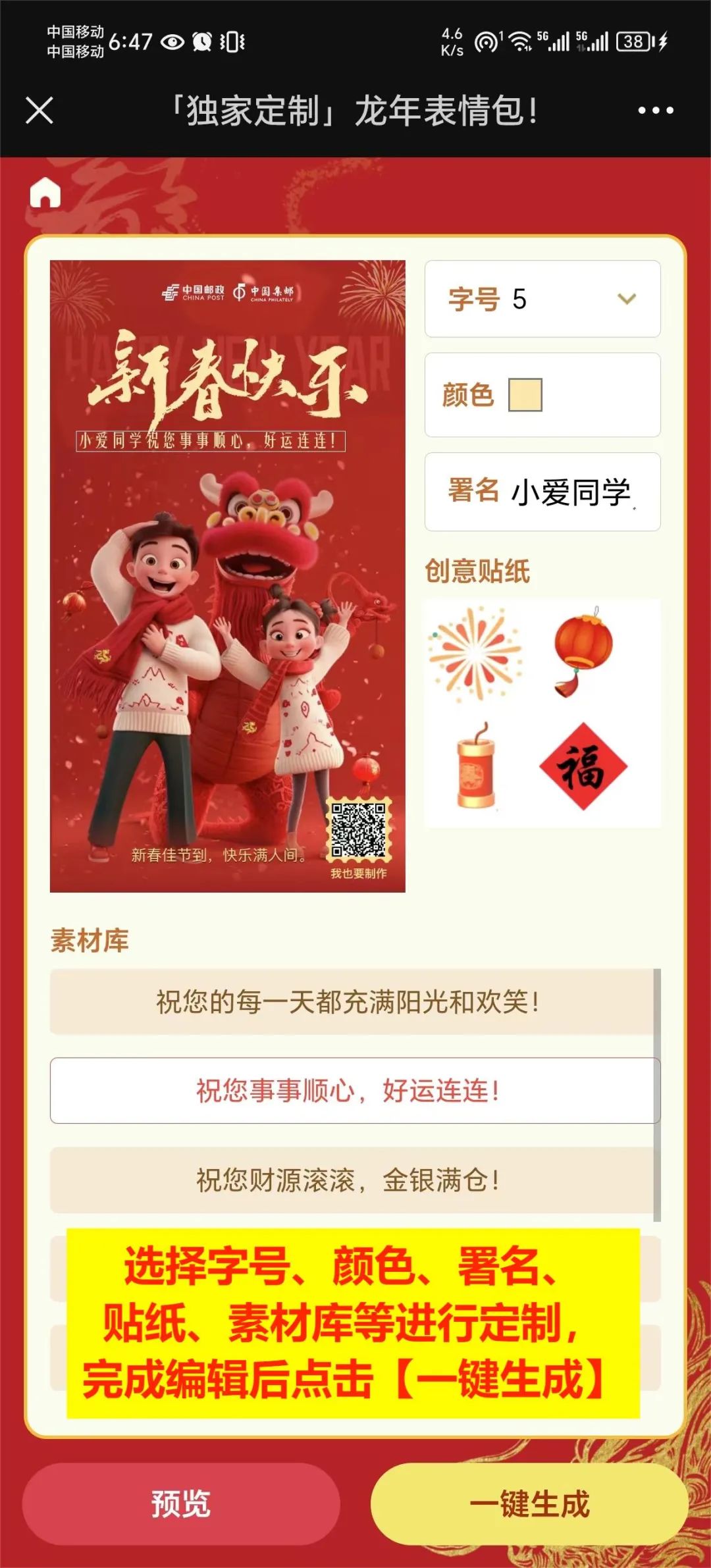Select greeting 祝您的每一天都充满阳光和欢笑
The image size is (711, 1568).
(x=348, y=1002)
